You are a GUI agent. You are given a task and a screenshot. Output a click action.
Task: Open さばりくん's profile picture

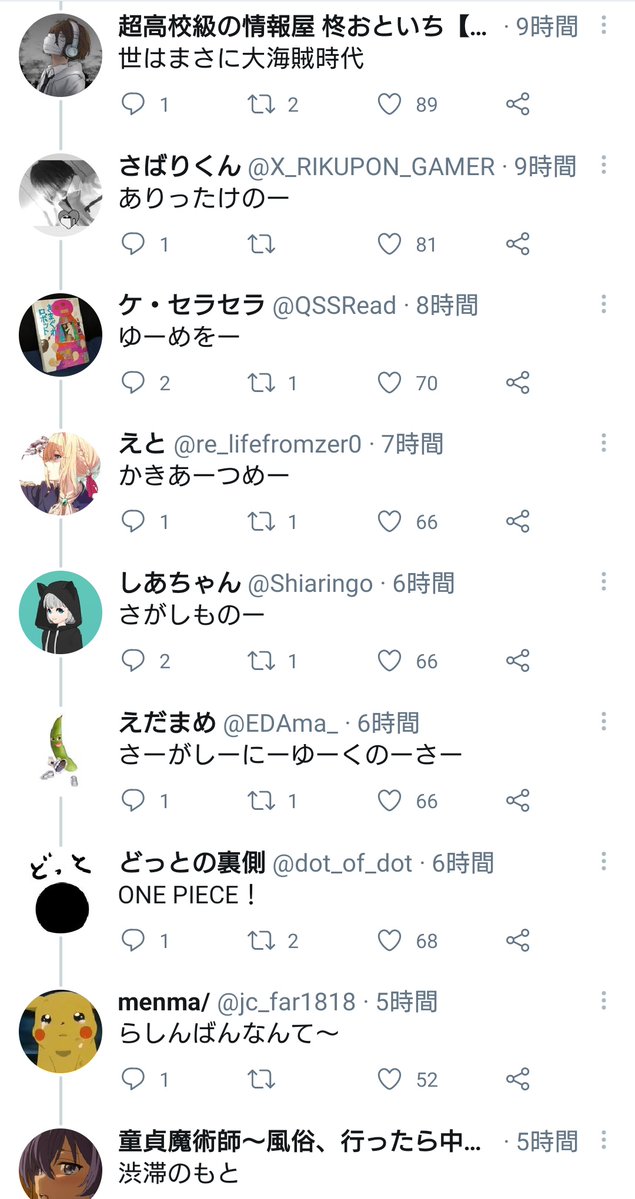[60, 194]
